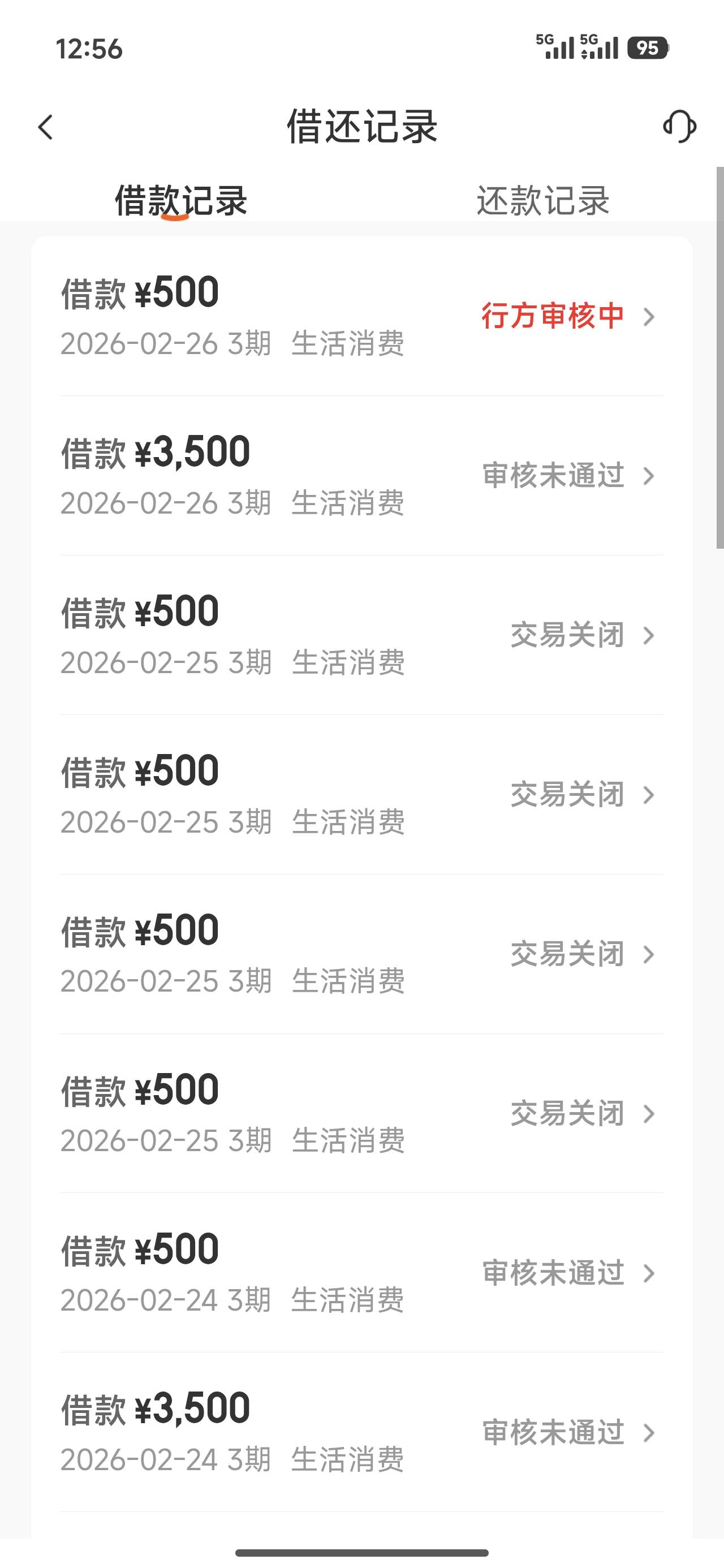The height and width of the screenshot is (1568, 724).
Task: Switch to the 还款记录 tab
Action: pos(542,200)
